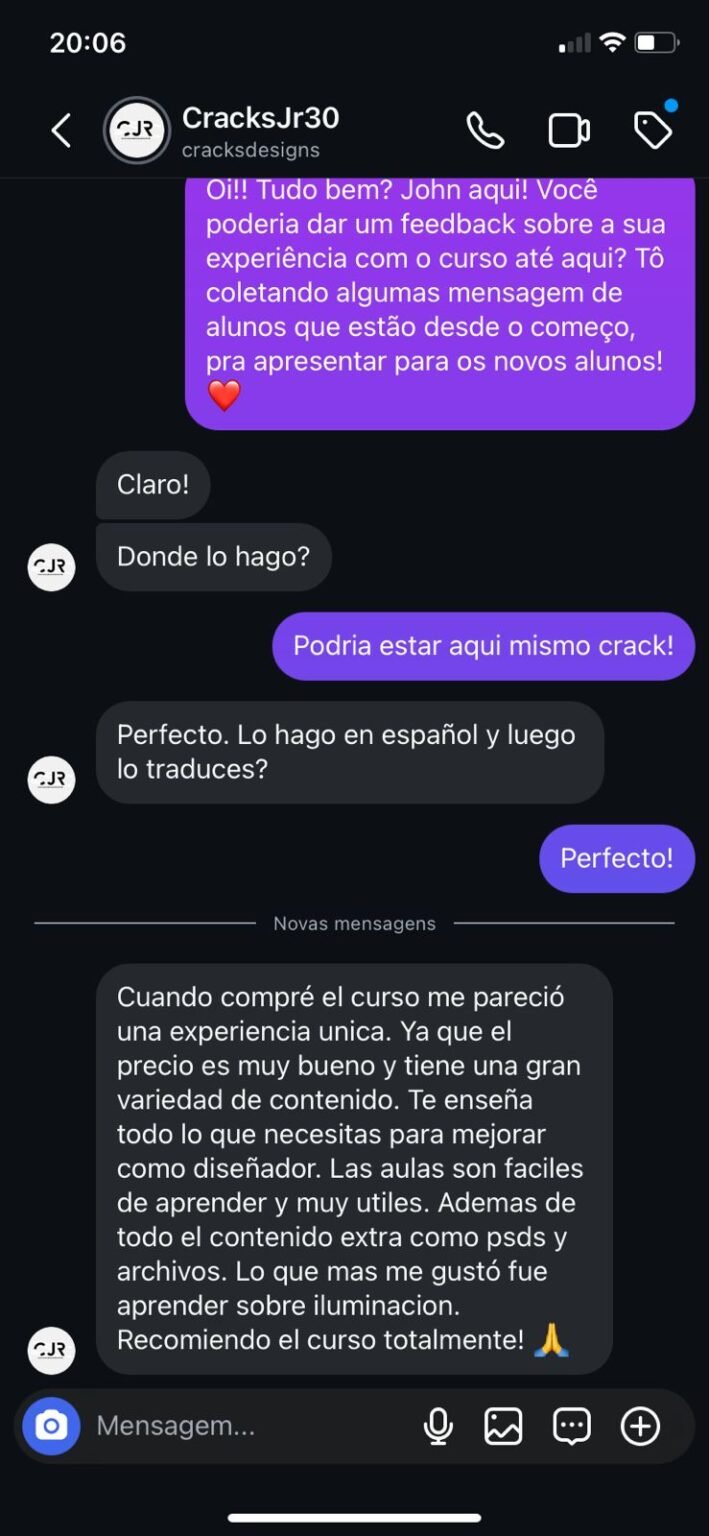The height and width of the screenshot is (1536, 709).
Task: Open the plus more options button
Action: click(640, 1426)
